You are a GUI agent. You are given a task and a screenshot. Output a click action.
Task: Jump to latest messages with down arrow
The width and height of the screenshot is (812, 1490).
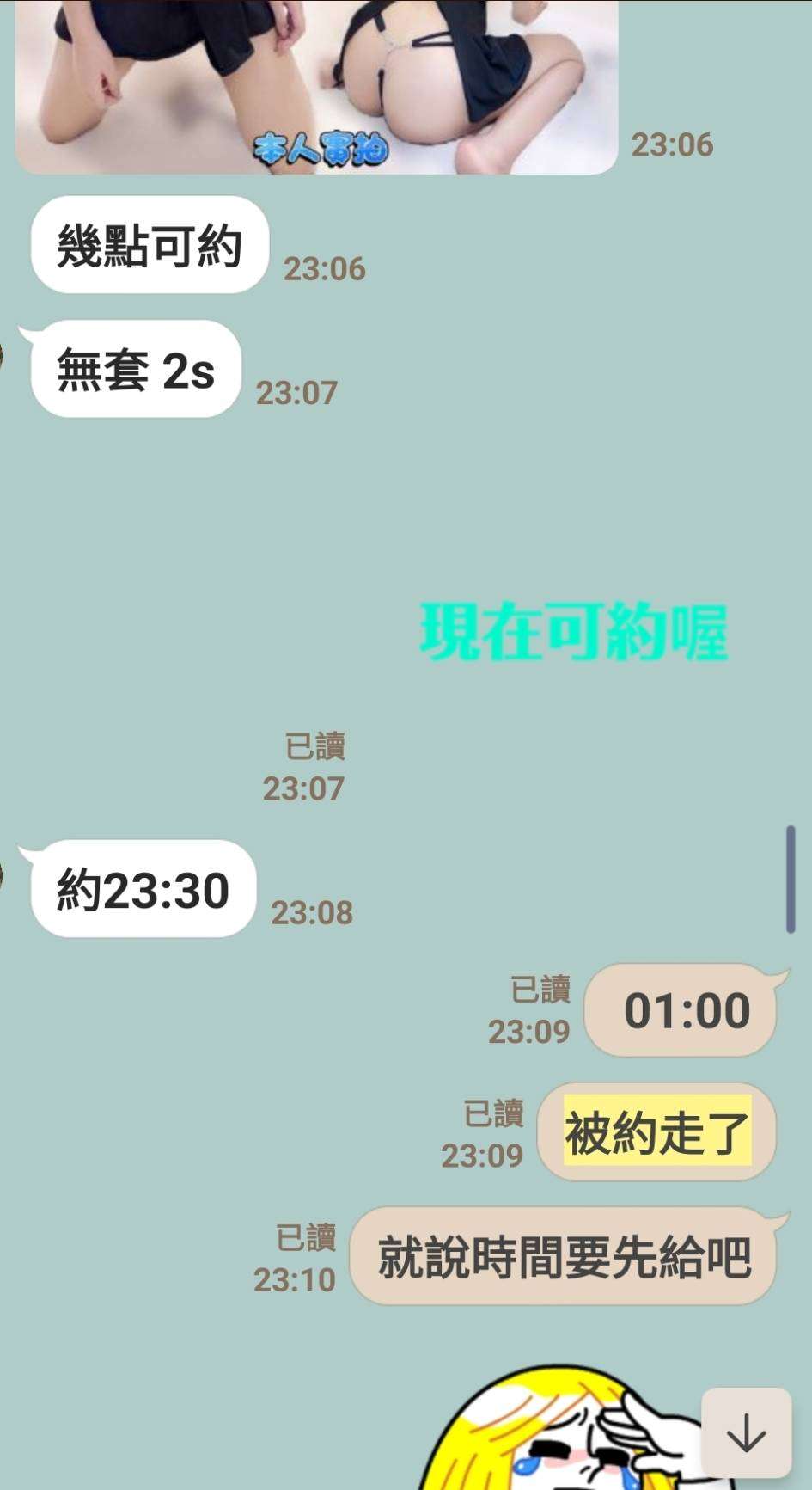click(x=746, y=1432)
